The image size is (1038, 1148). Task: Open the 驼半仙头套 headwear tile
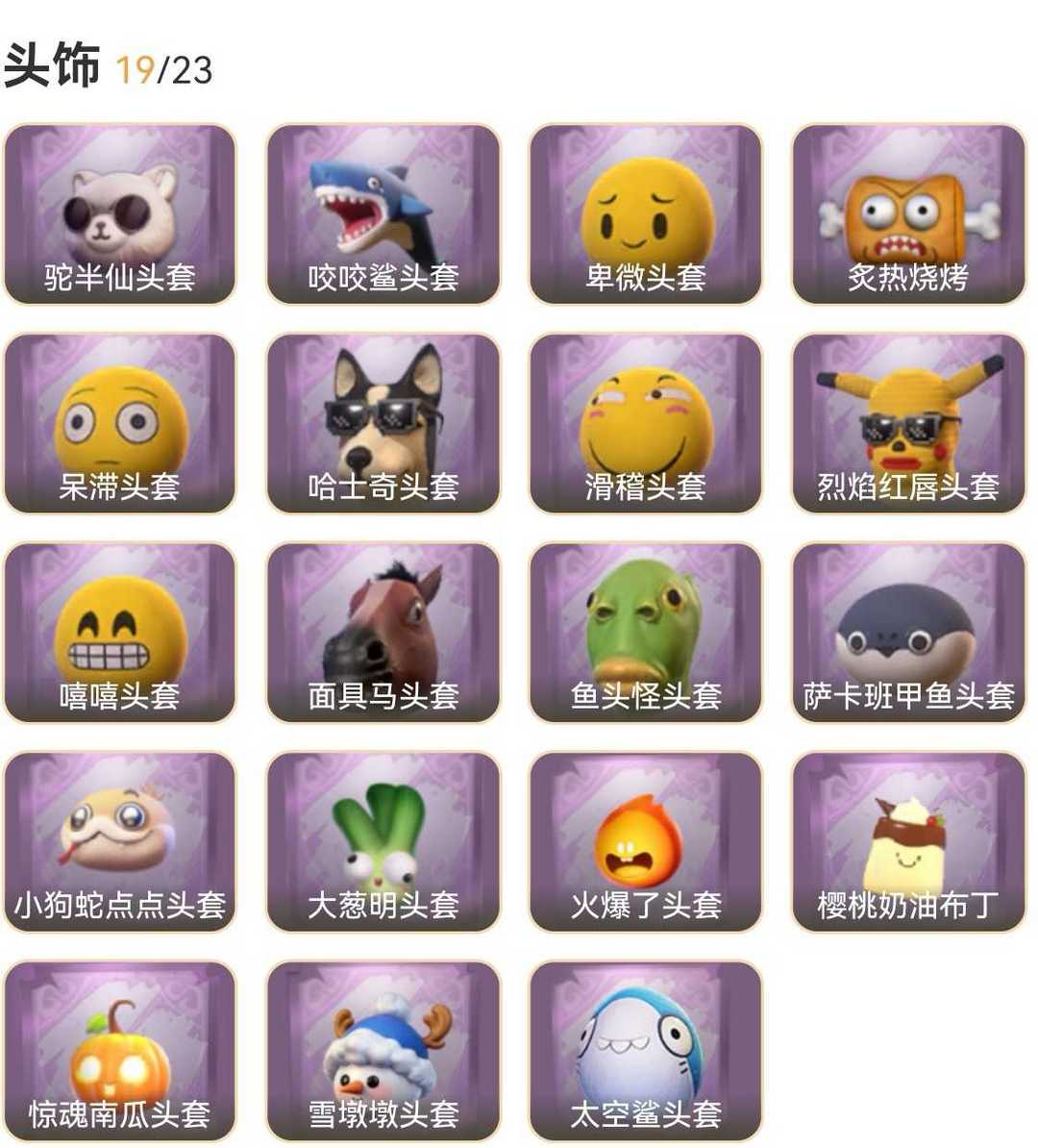120,214
